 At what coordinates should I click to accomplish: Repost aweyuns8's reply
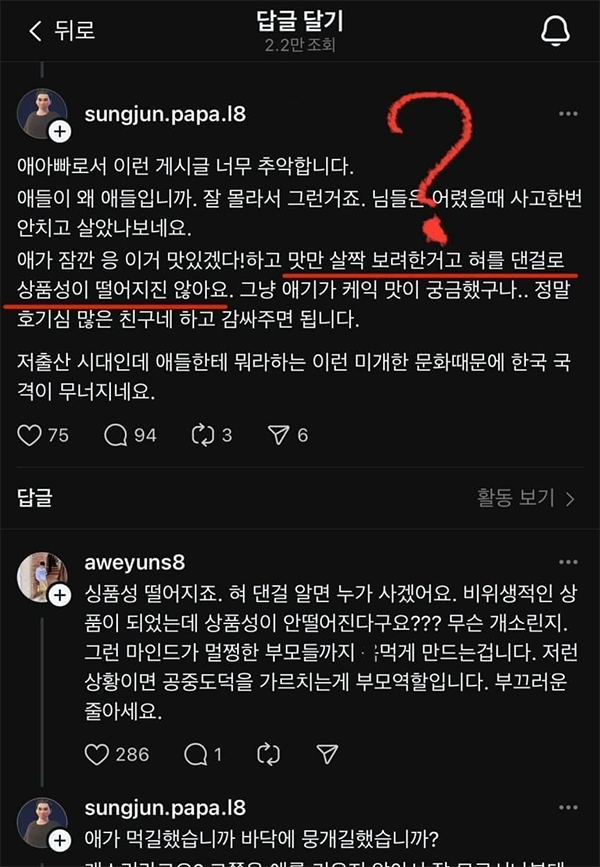click(x=269, y=753)
